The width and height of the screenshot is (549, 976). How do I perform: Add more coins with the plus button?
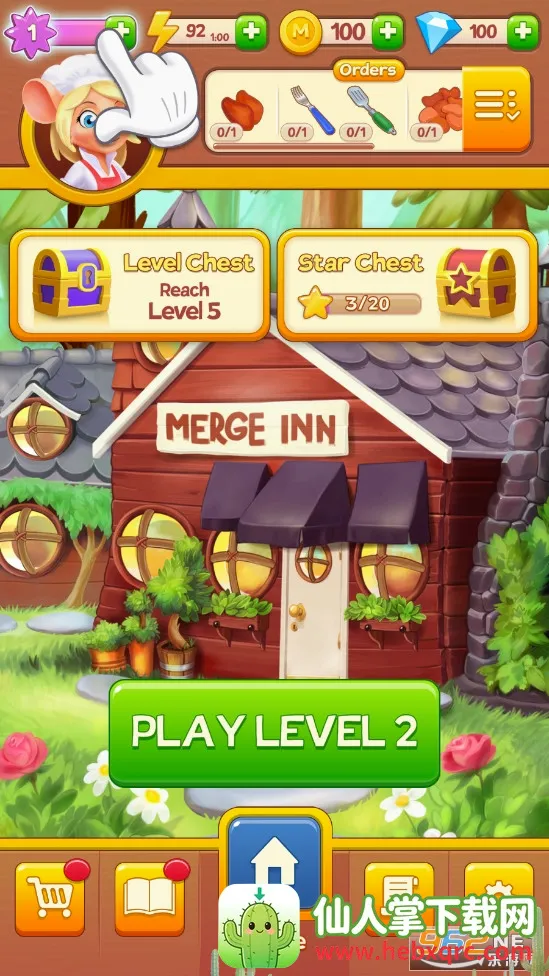[x=387, y=32]
